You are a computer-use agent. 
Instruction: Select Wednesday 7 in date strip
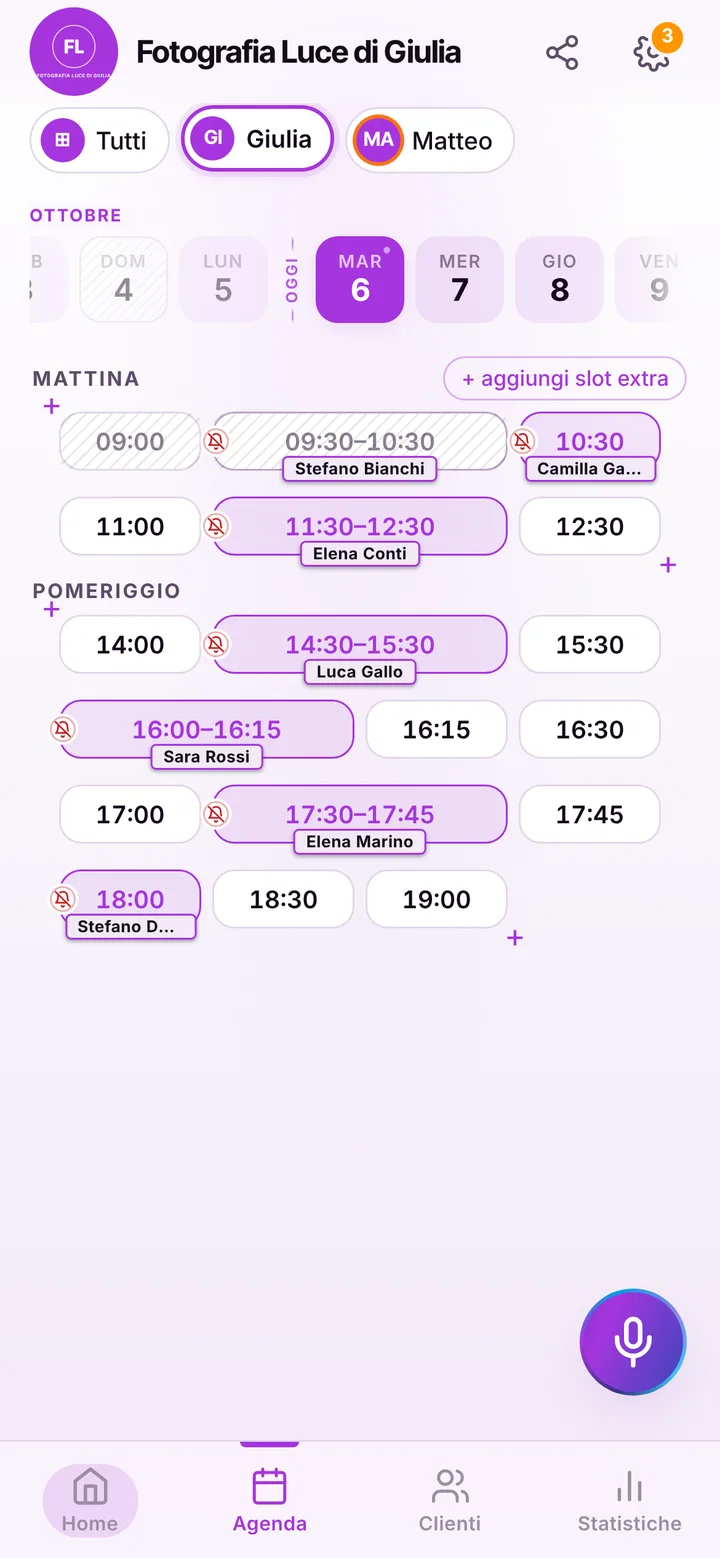coord(459,279)
